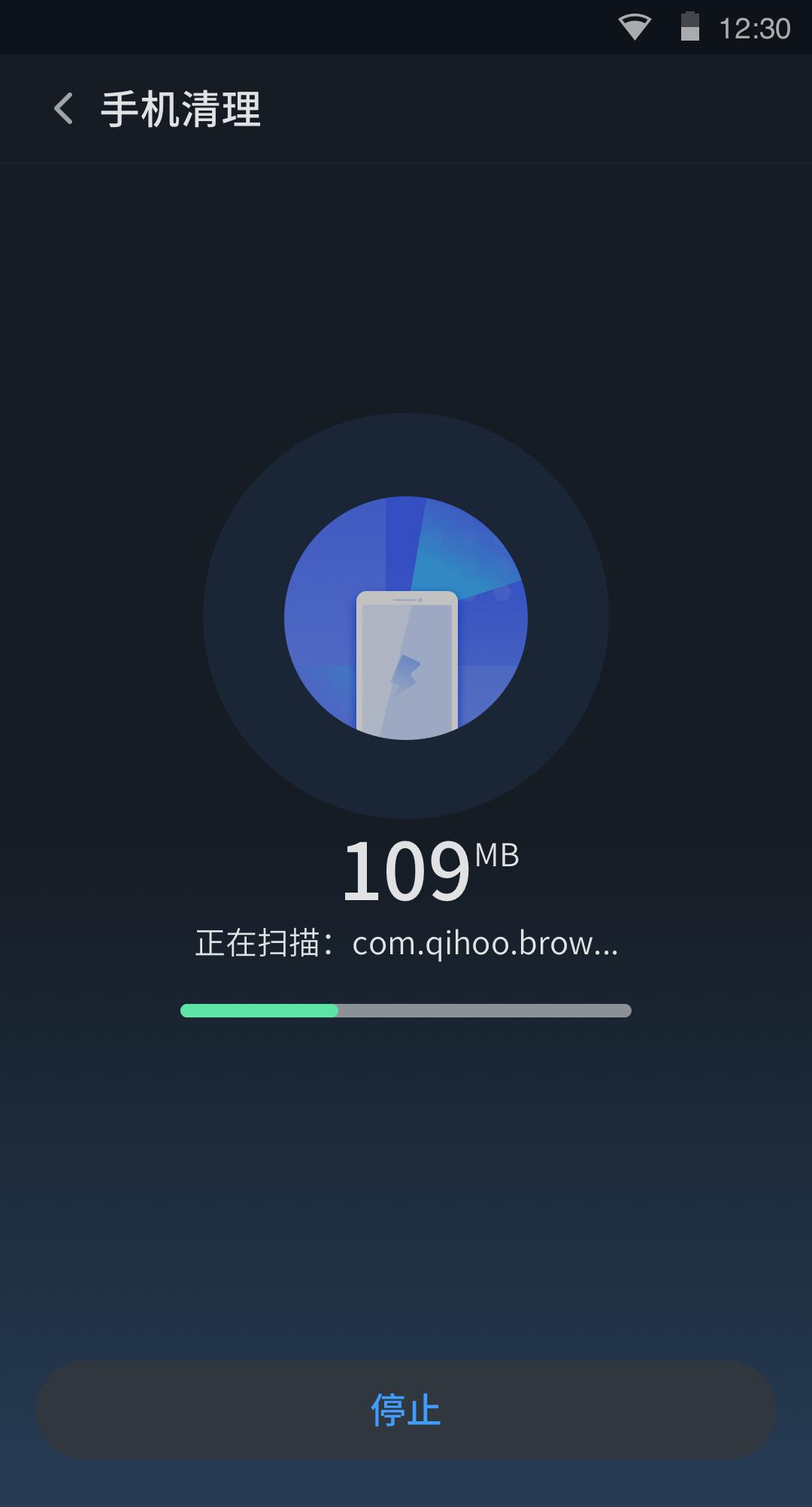Tap the circular scanning phone icon
The height and width of the screenshot is (1507, 812).
406,618
